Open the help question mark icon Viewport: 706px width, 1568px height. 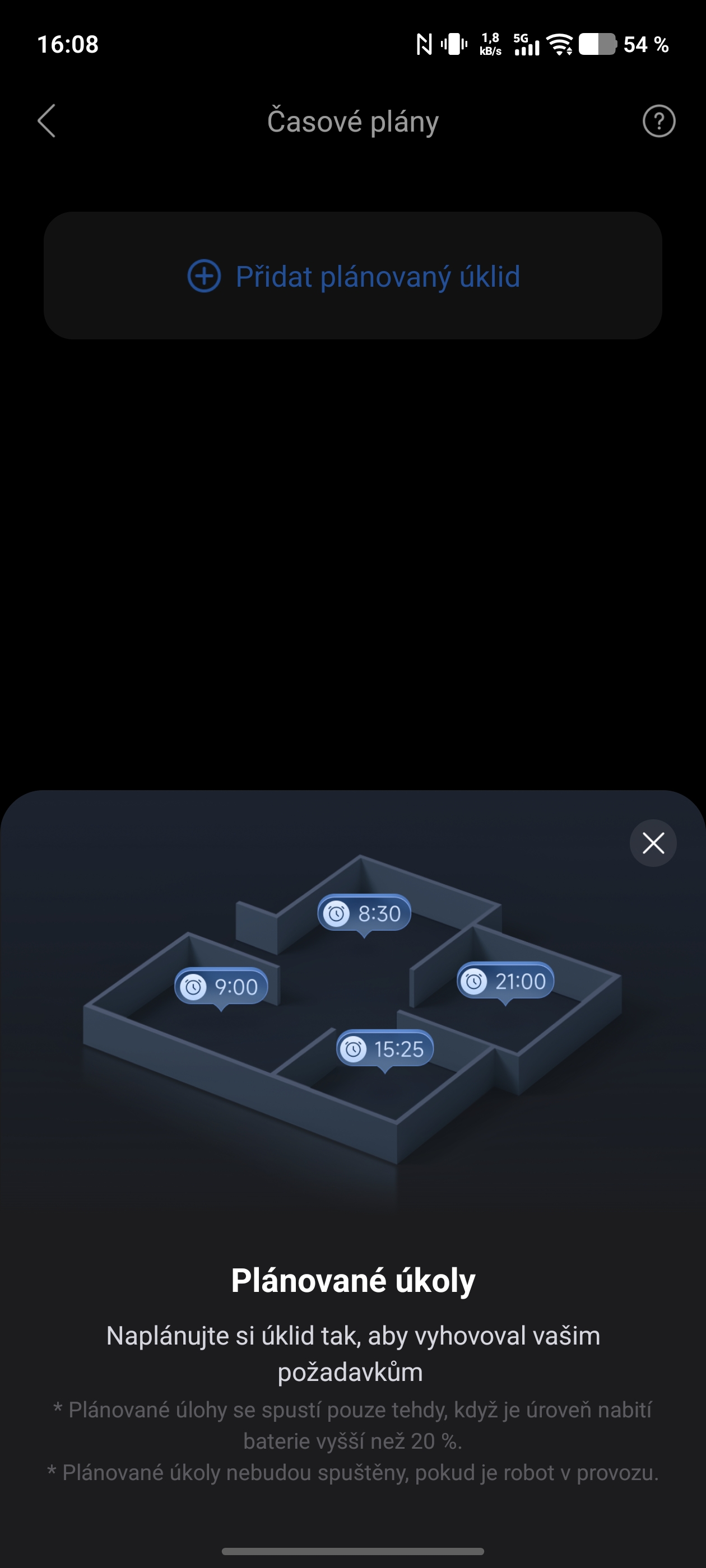click(658, 121)
